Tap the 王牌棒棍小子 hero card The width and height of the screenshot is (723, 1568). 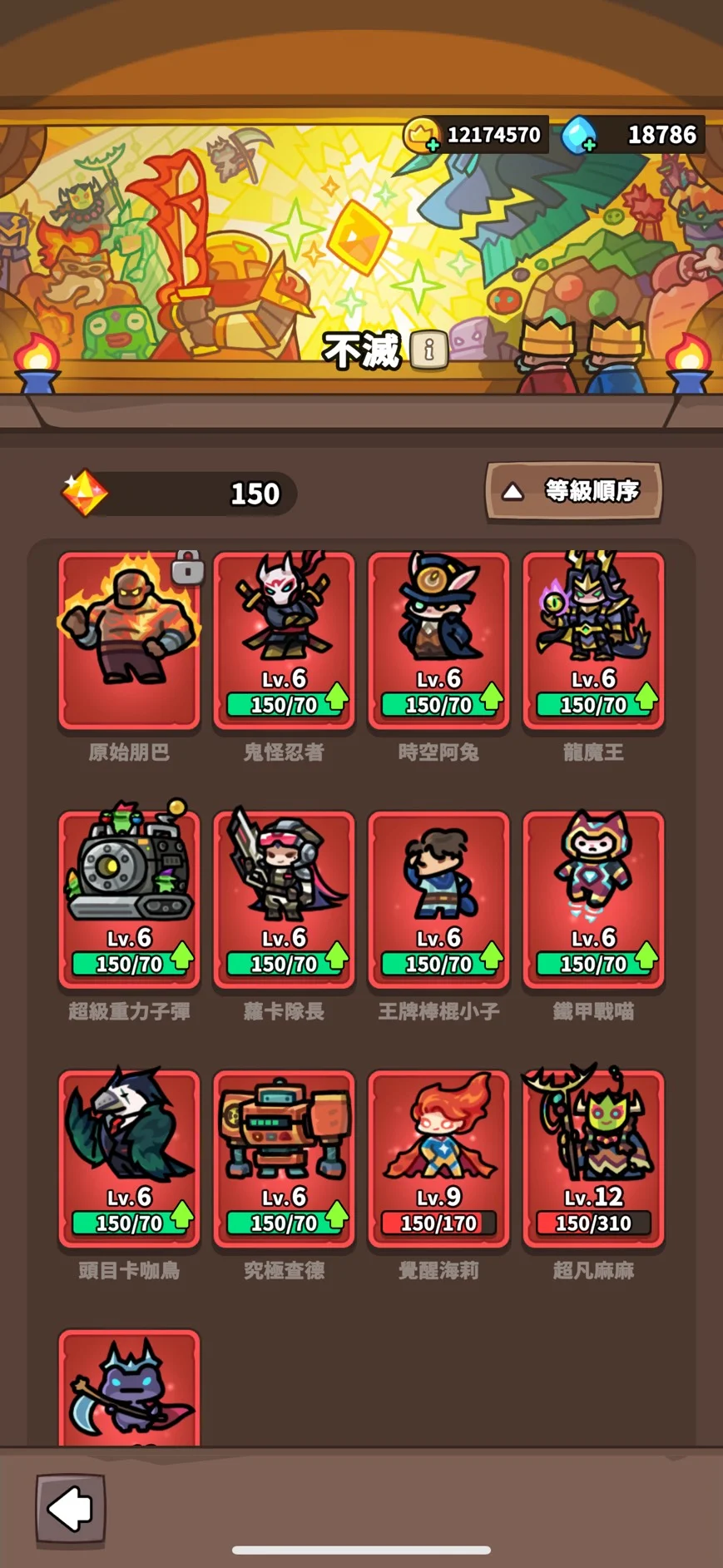pyautogui.click(x=438, y=897)
